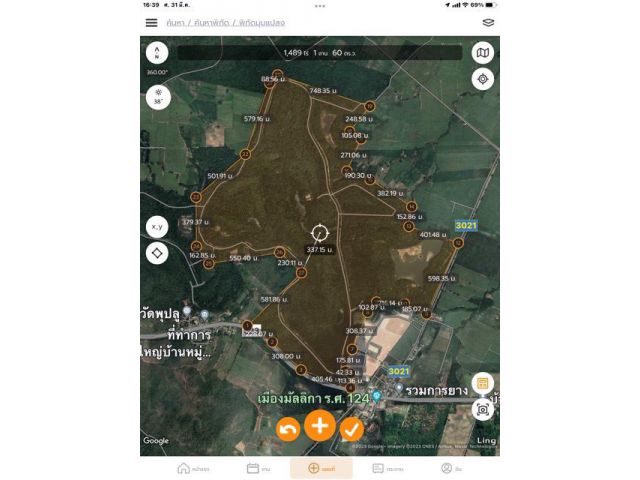Undo the last plotted point
This screenshot has width=640, height=480.
[288, 429]
